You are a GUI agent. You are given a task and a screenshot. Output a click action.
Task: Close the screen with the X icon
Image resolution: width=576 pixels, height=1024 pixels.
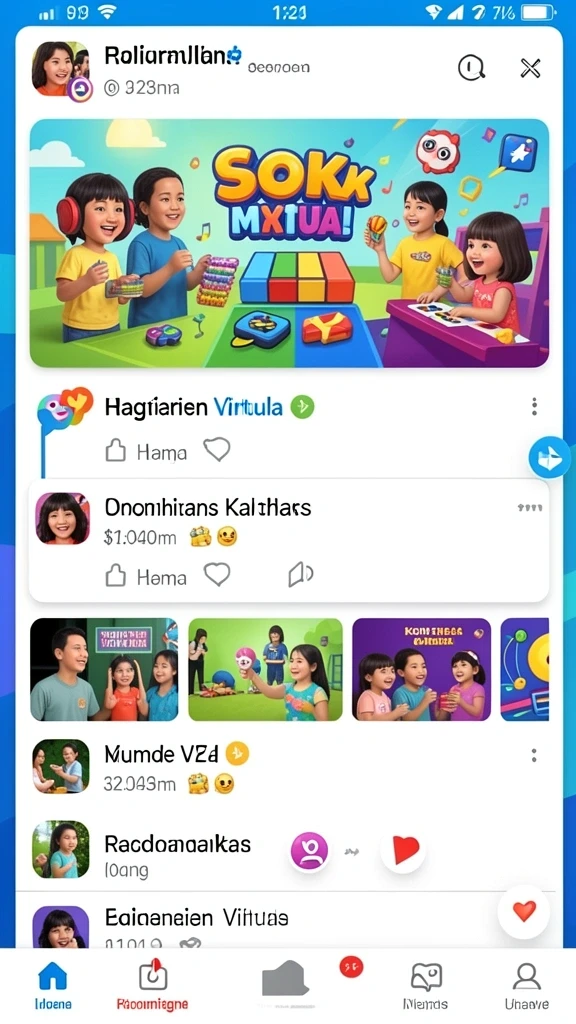pos(530,67)
